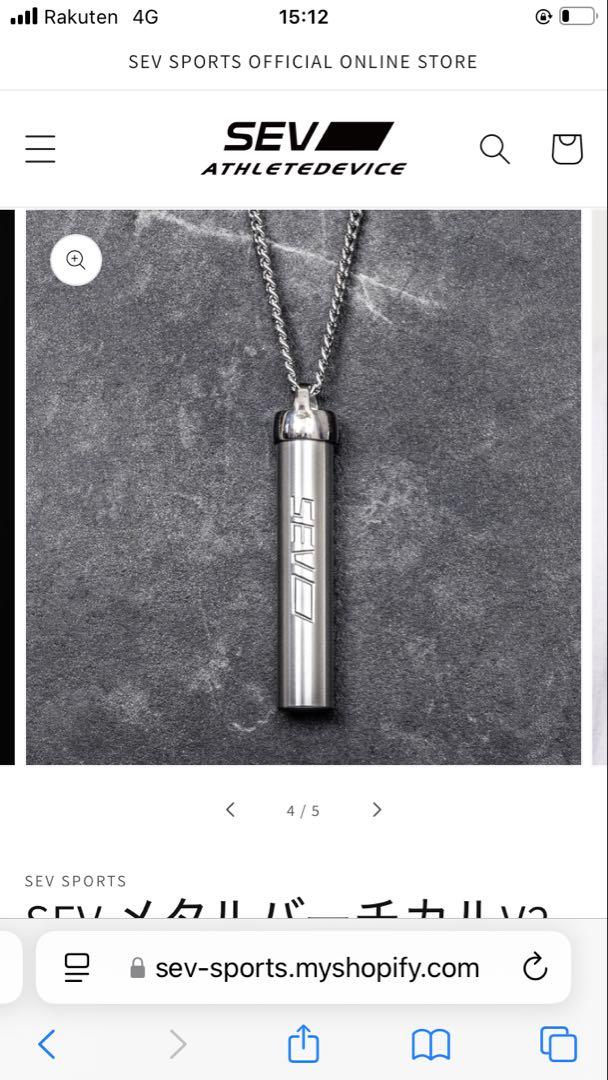Tap the SEV Athlete Device logo
608x1080 pixels.
(x=303, y=149)
